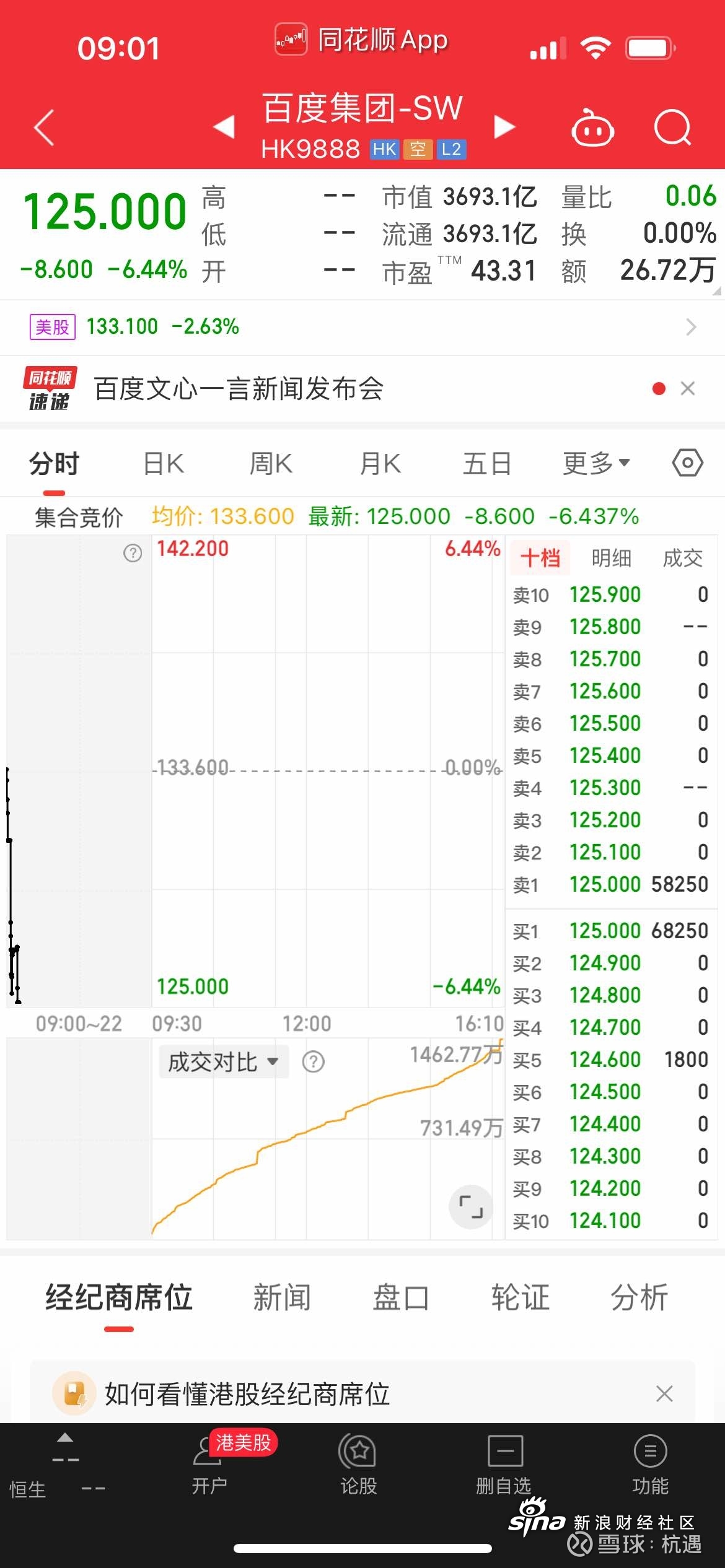Switch to the 日K chart tab

point(164,464)
